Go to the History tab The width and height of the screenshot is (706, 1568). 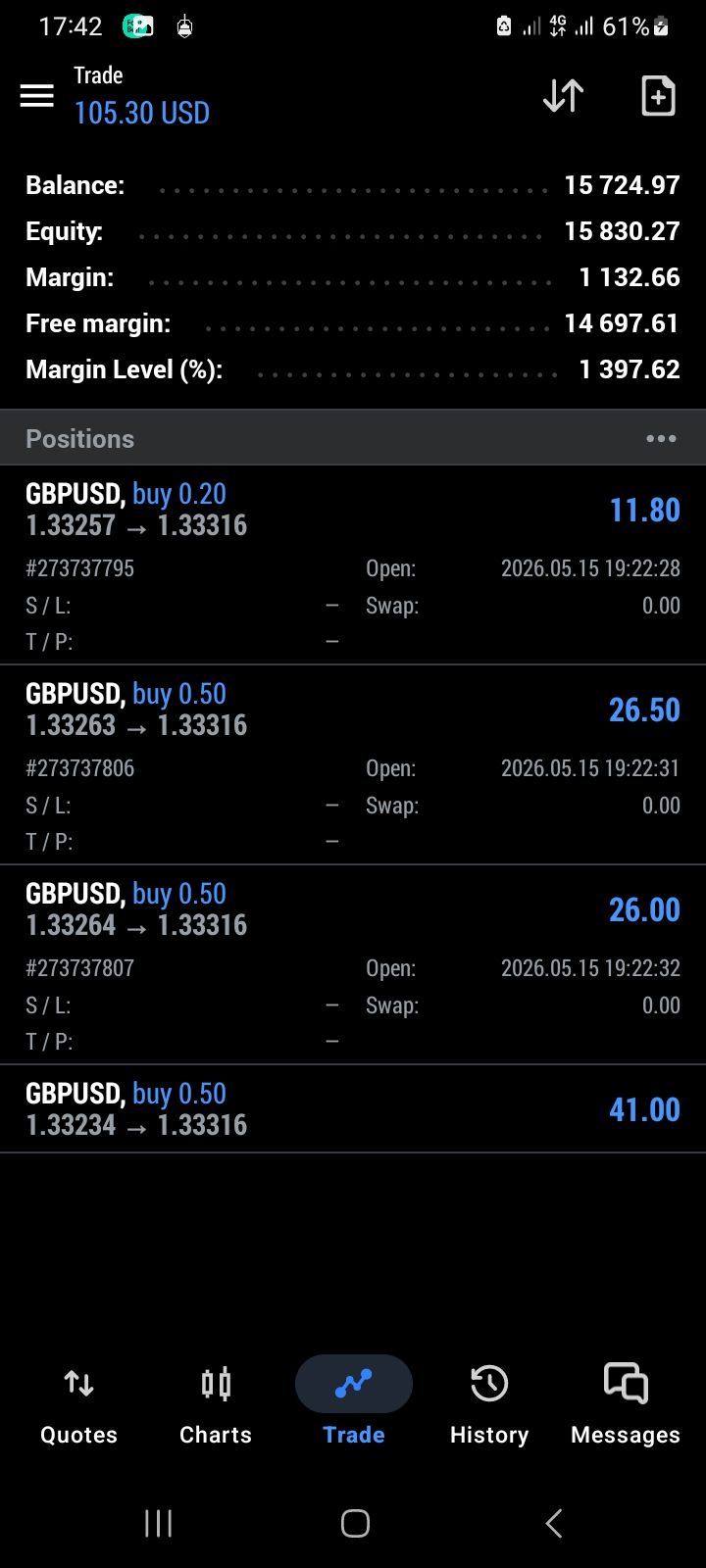pos(489,1403)
